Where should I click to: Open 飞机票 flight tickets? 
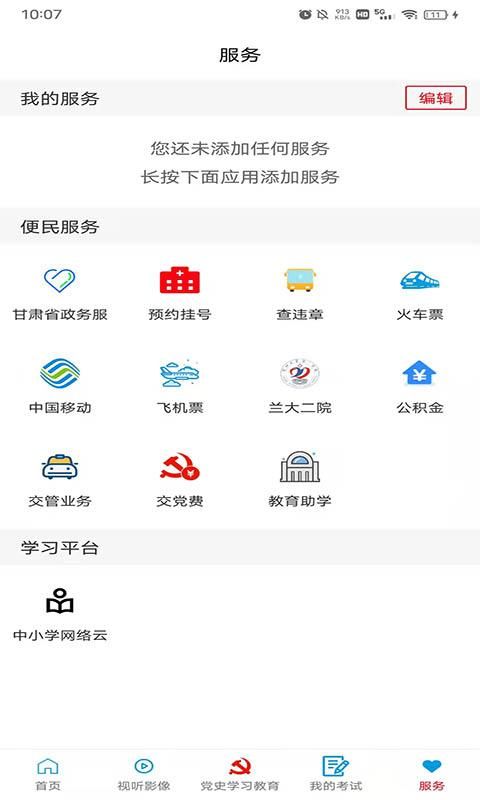click(x=180, y=387)
